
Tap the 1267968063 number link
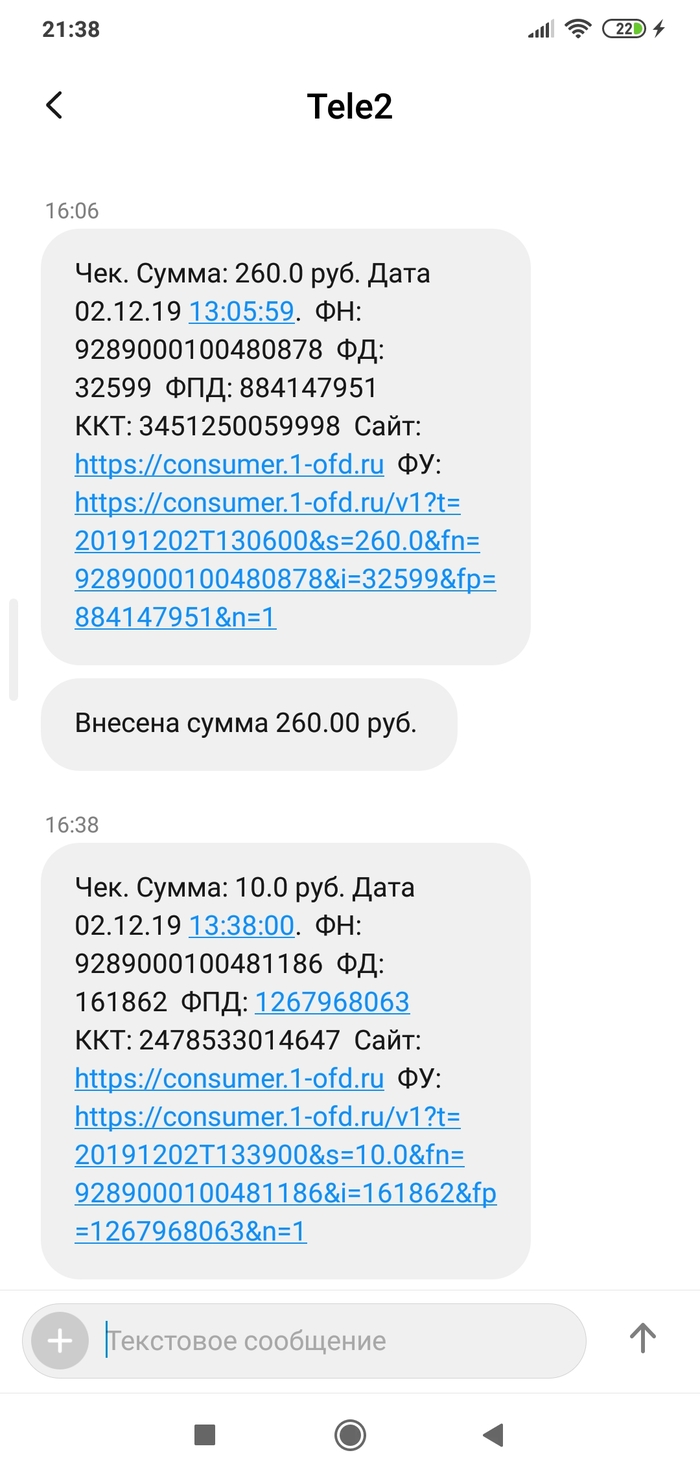(332, 1002)
